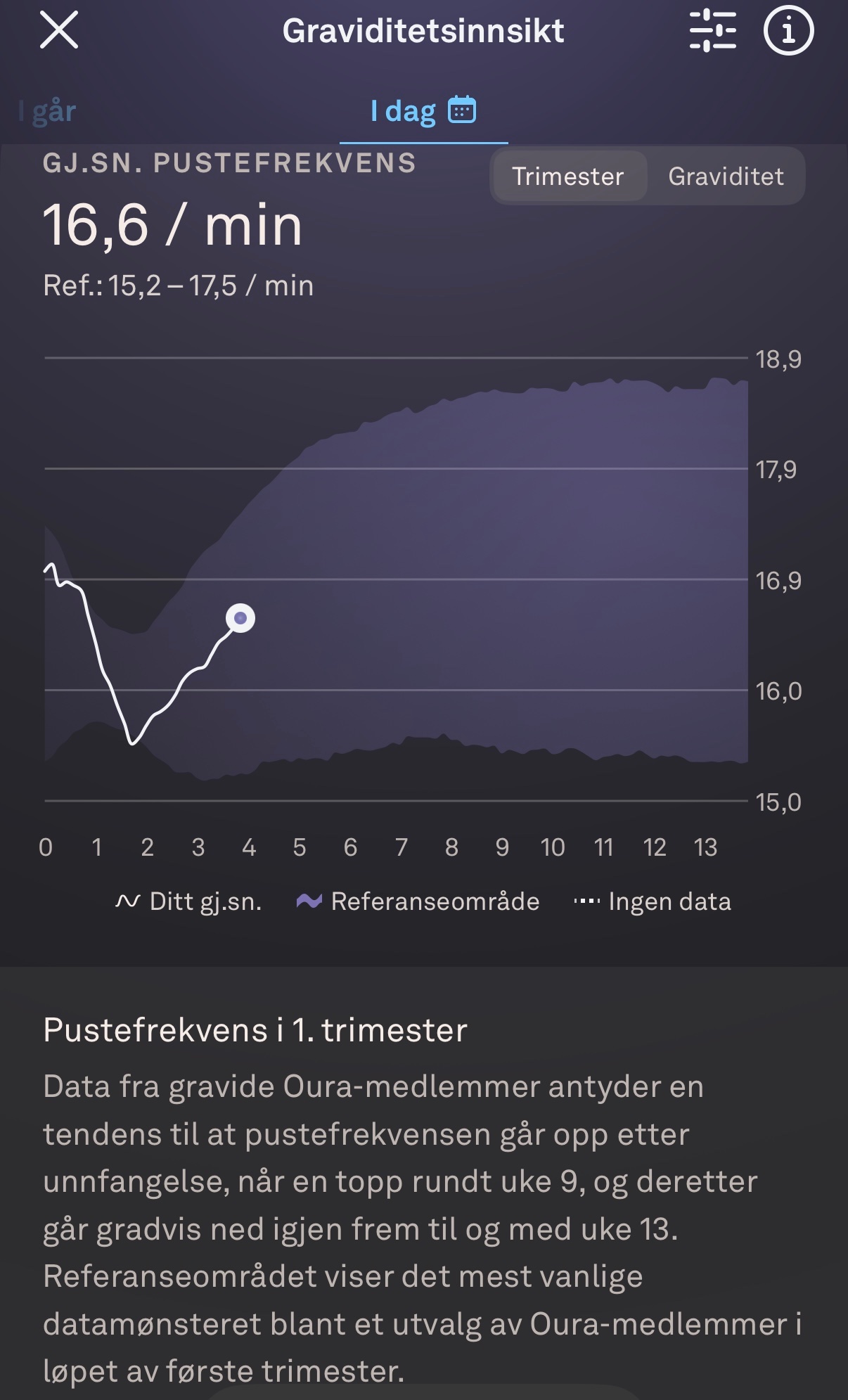Tap the current data point on chart
Image resolution: width=848 pixels, height=1400 pixels.
240,618
